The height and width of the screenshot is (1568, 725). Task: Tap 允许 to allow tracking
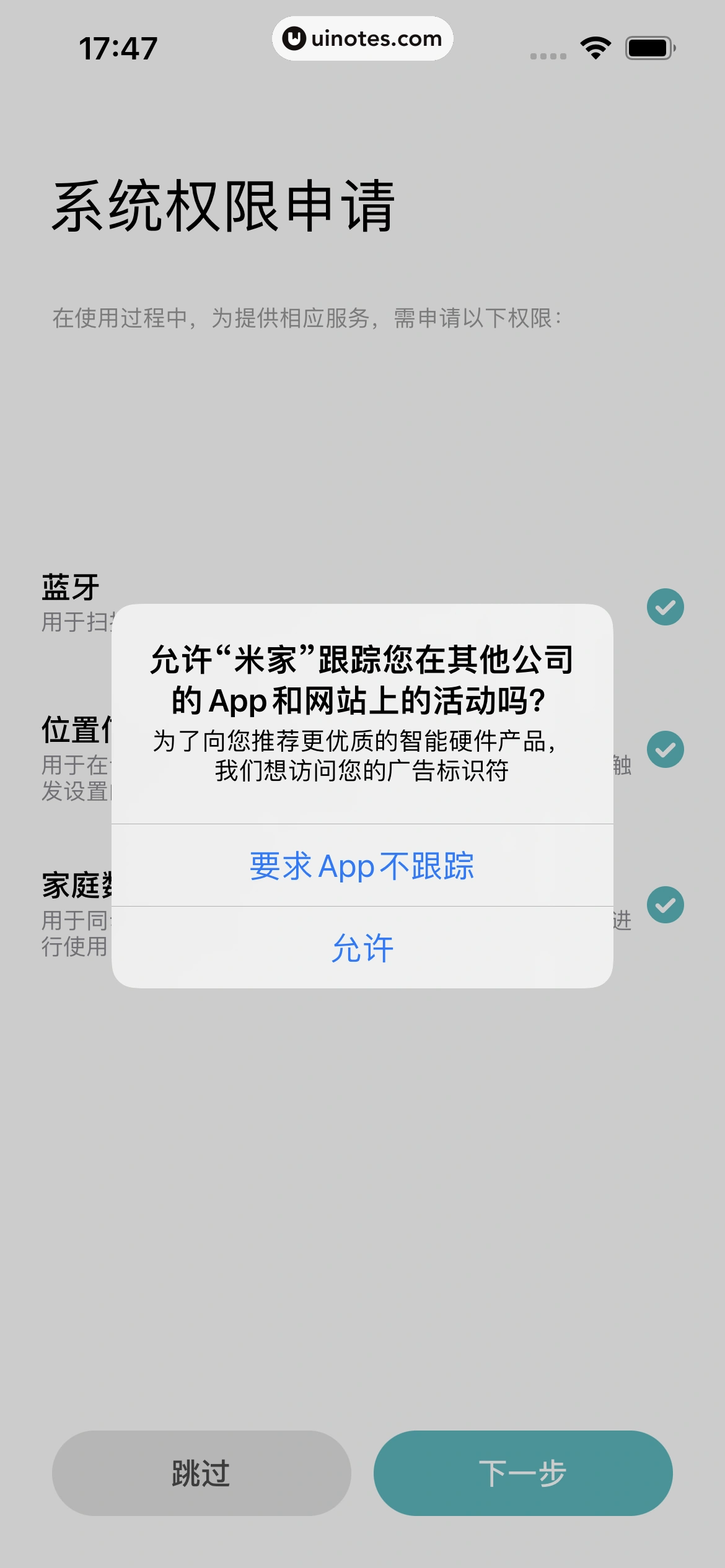[x=362, y=947]
